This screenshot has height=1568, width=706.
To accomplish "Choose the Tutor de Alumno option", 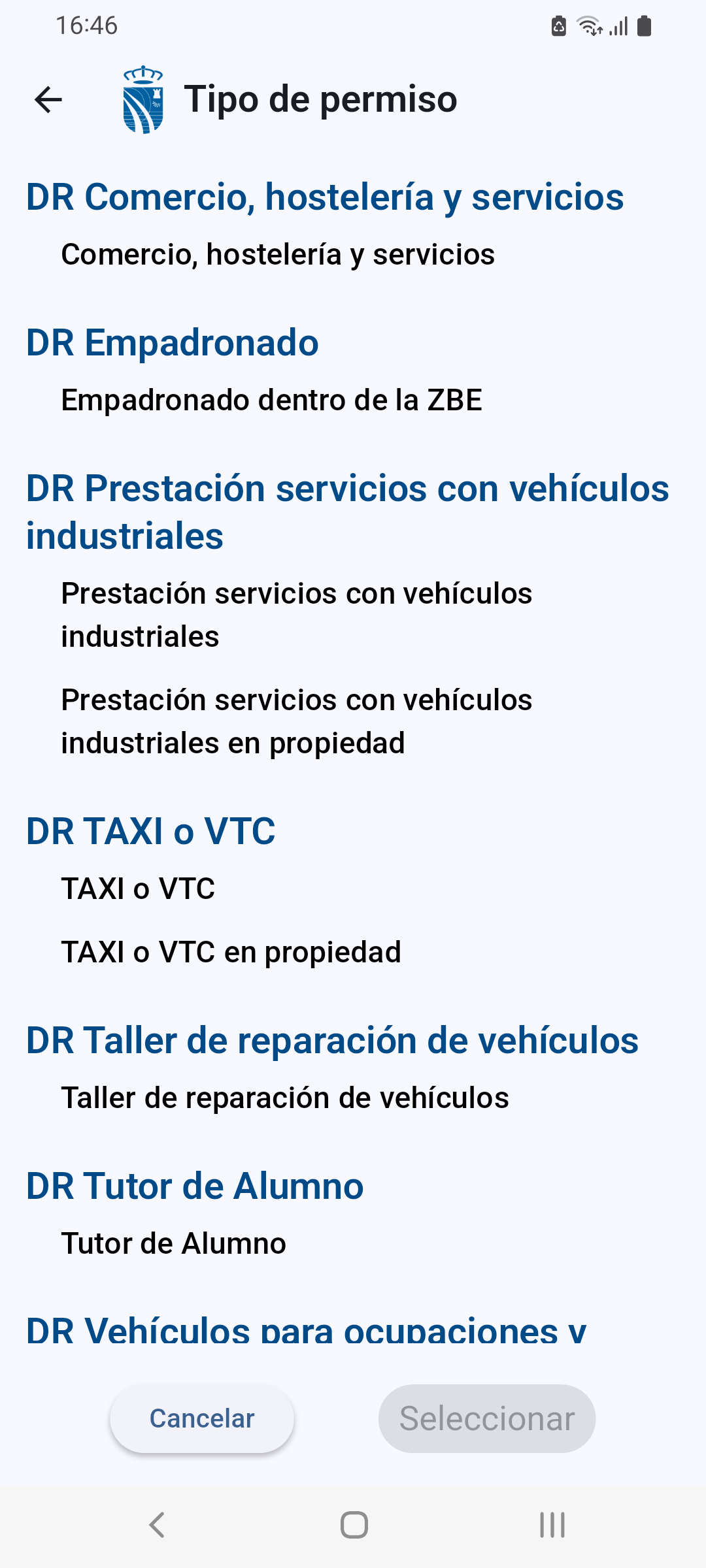I will pyautogui.click(x=173, y=1243).
